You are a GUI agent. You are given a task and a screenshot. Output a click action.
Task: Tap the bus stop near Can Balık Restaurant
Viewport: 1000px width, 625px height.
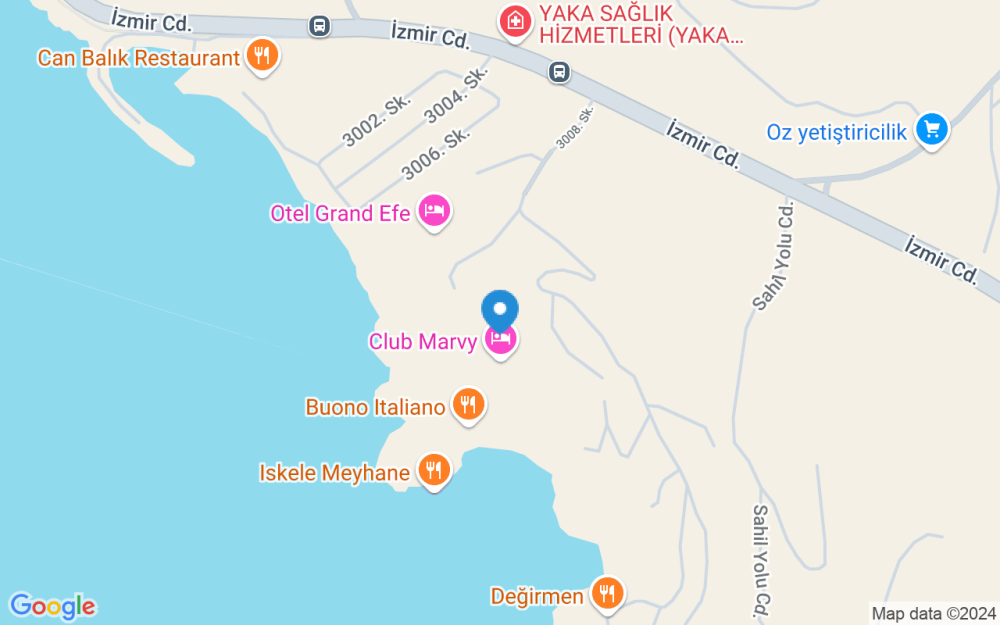point(320,26)
